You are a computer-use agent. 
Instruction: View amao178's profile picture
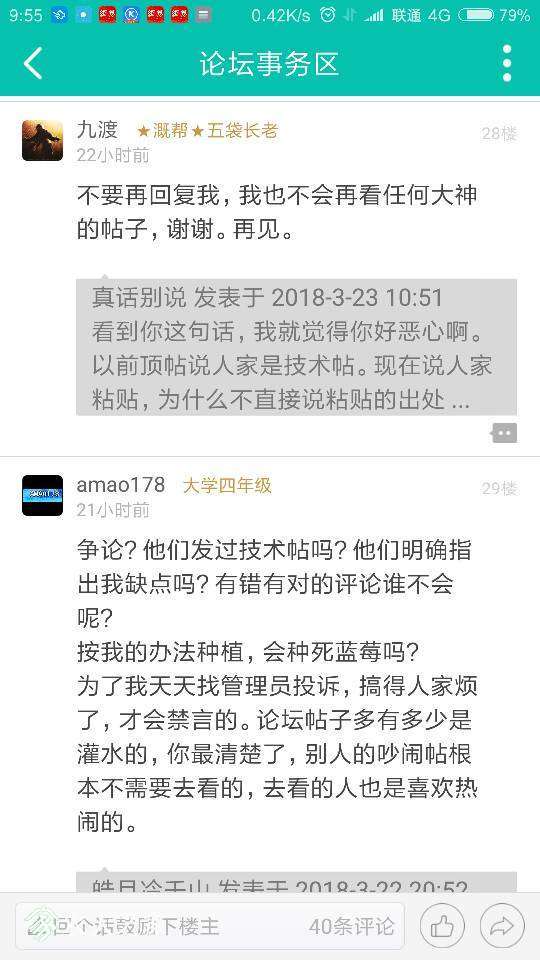[x=42, y=495]
